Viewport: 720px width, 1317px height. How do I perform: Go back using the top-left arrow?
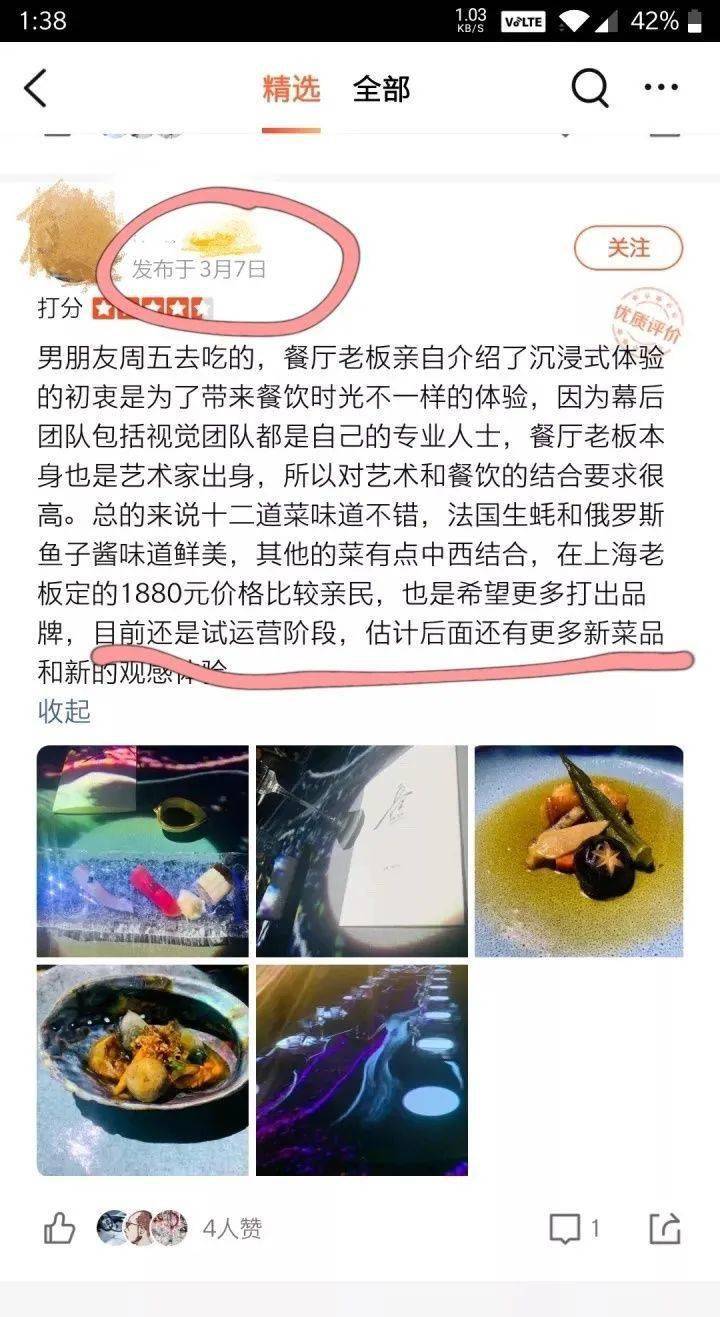(36, 89)
